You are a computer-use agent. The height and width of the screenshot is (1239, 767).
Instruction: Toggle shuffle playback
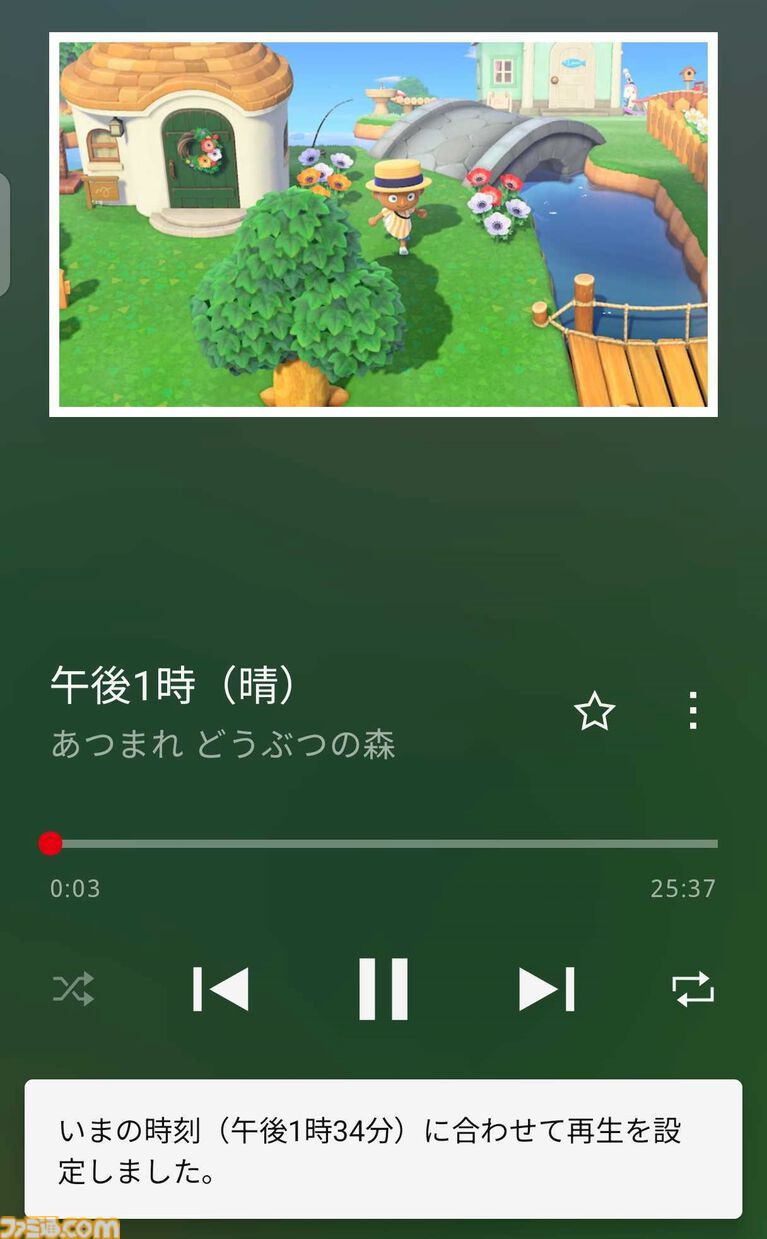click(x=73, y=989)
